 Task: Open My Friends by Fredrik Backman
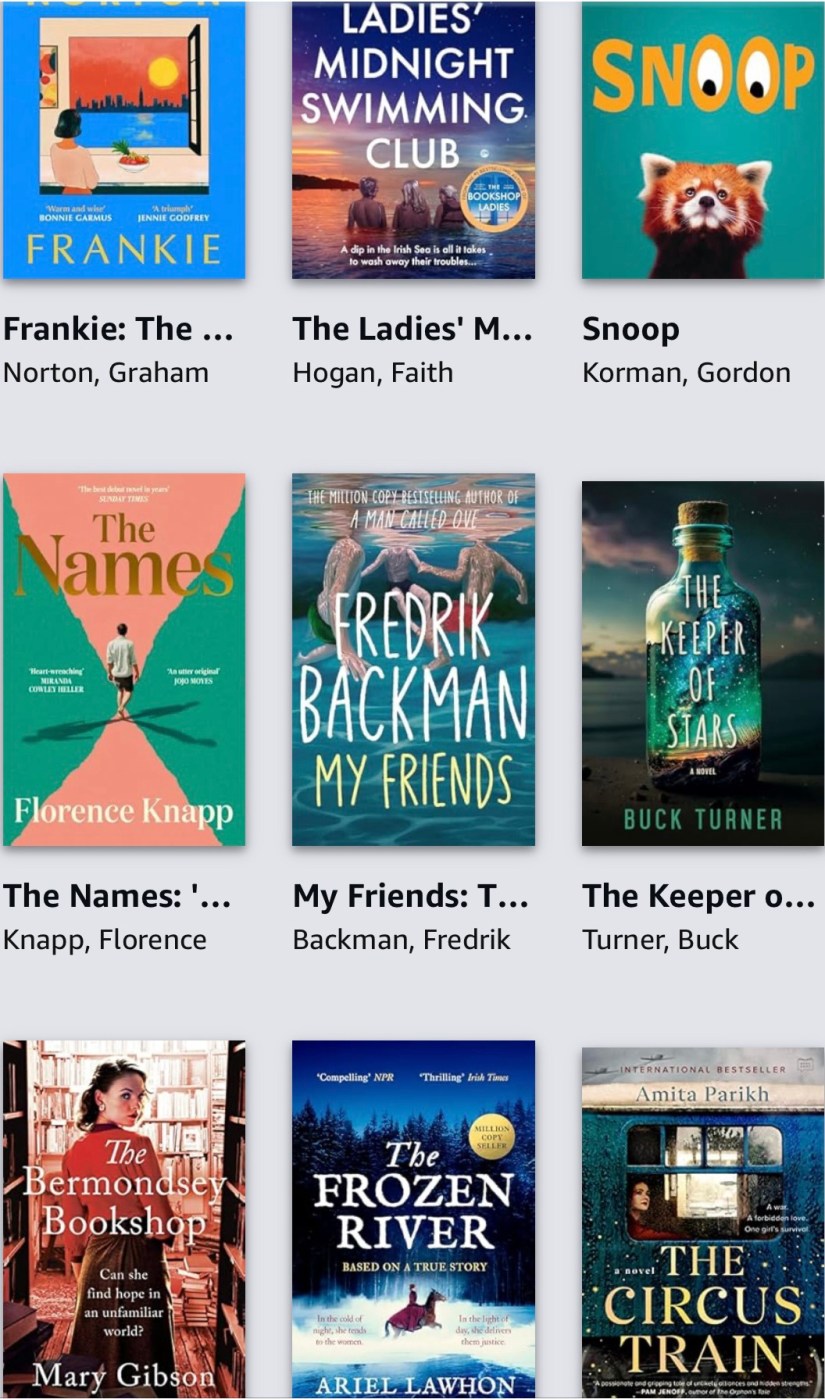(x=413, y=659)
